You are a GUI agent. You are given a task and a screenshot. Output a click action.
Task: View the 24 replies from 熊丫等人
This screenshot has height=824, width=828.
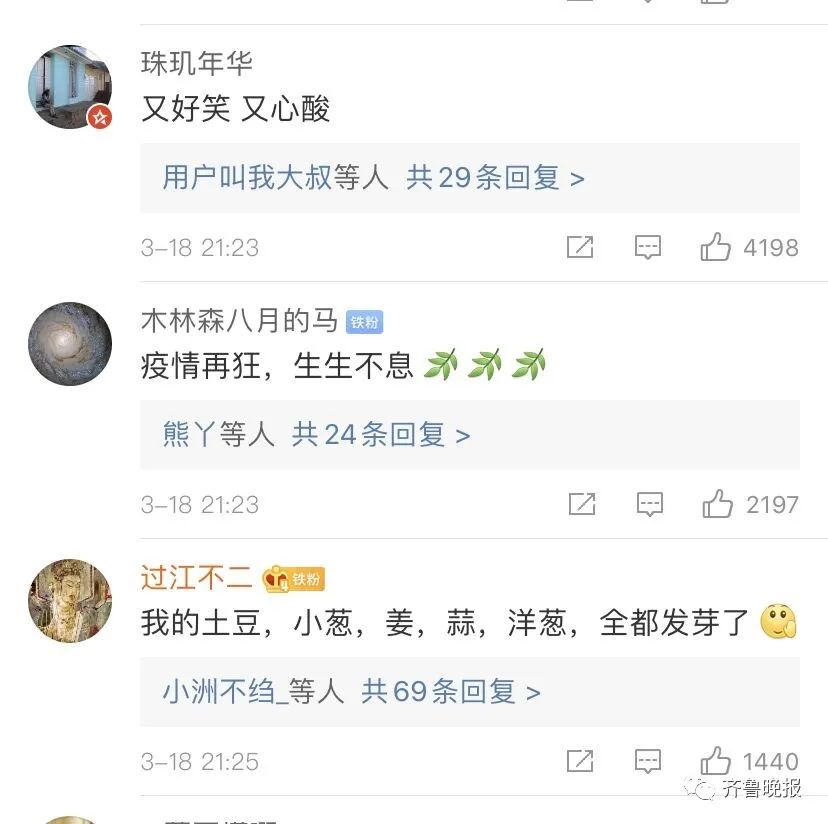[x=317, y=435]
